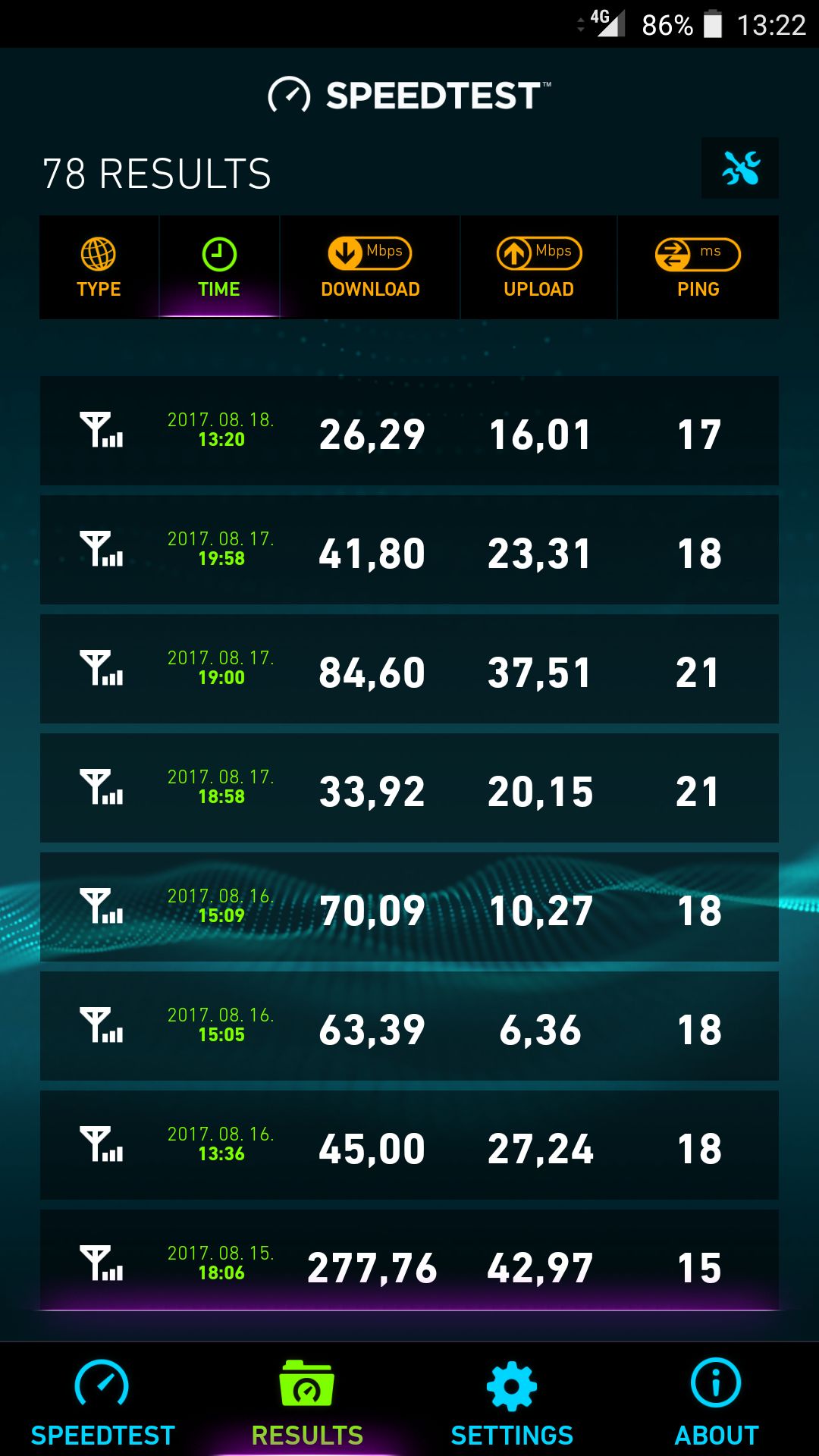The image size is (819, 1456).
Task: View details of the 84,60 Mbps download result
Action: click(409, 669)
